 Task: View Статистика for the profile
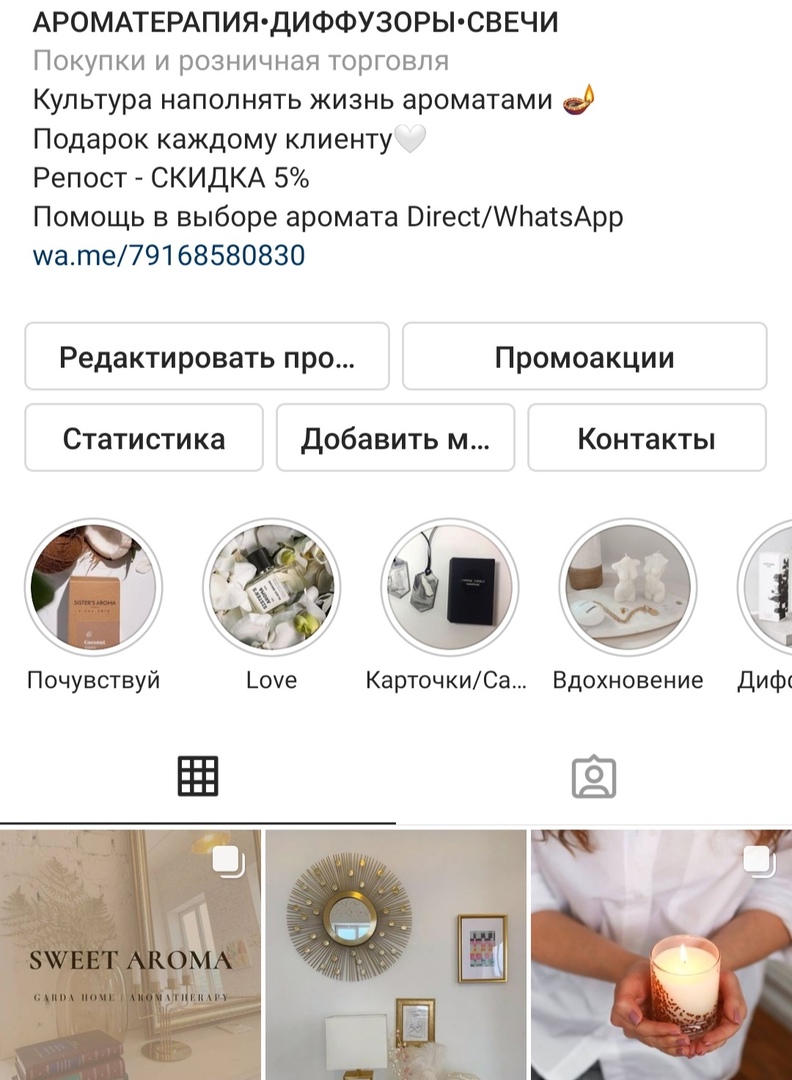click(144, 438)
